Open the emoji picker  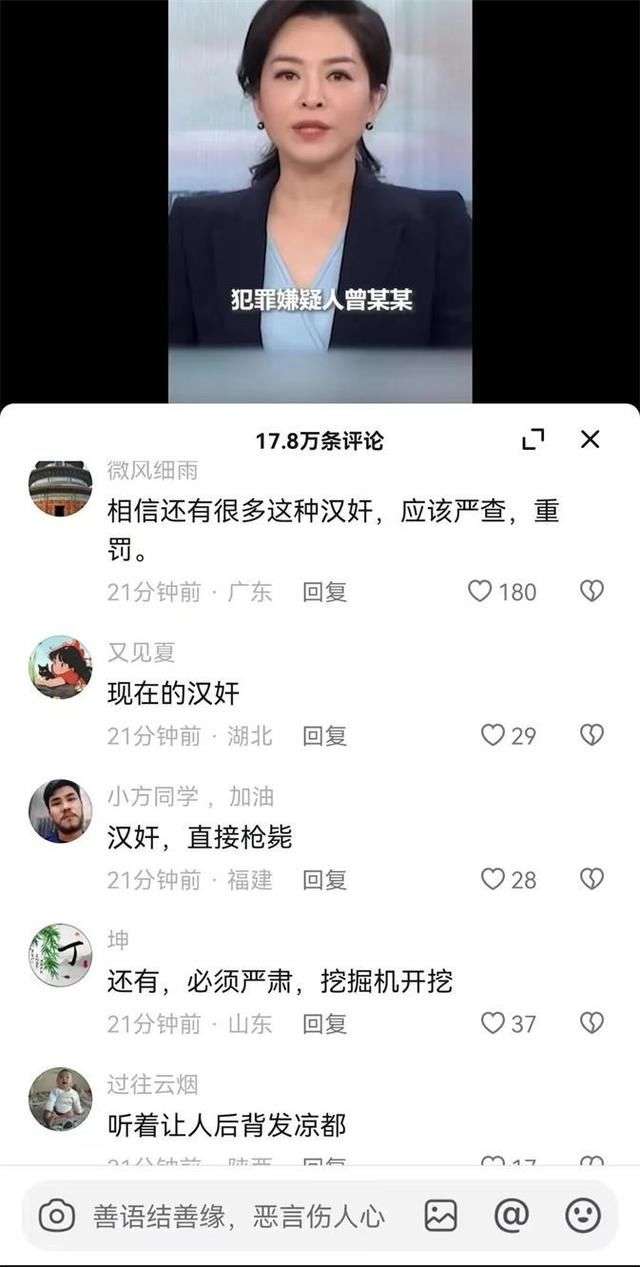(x=583, y=1216)
